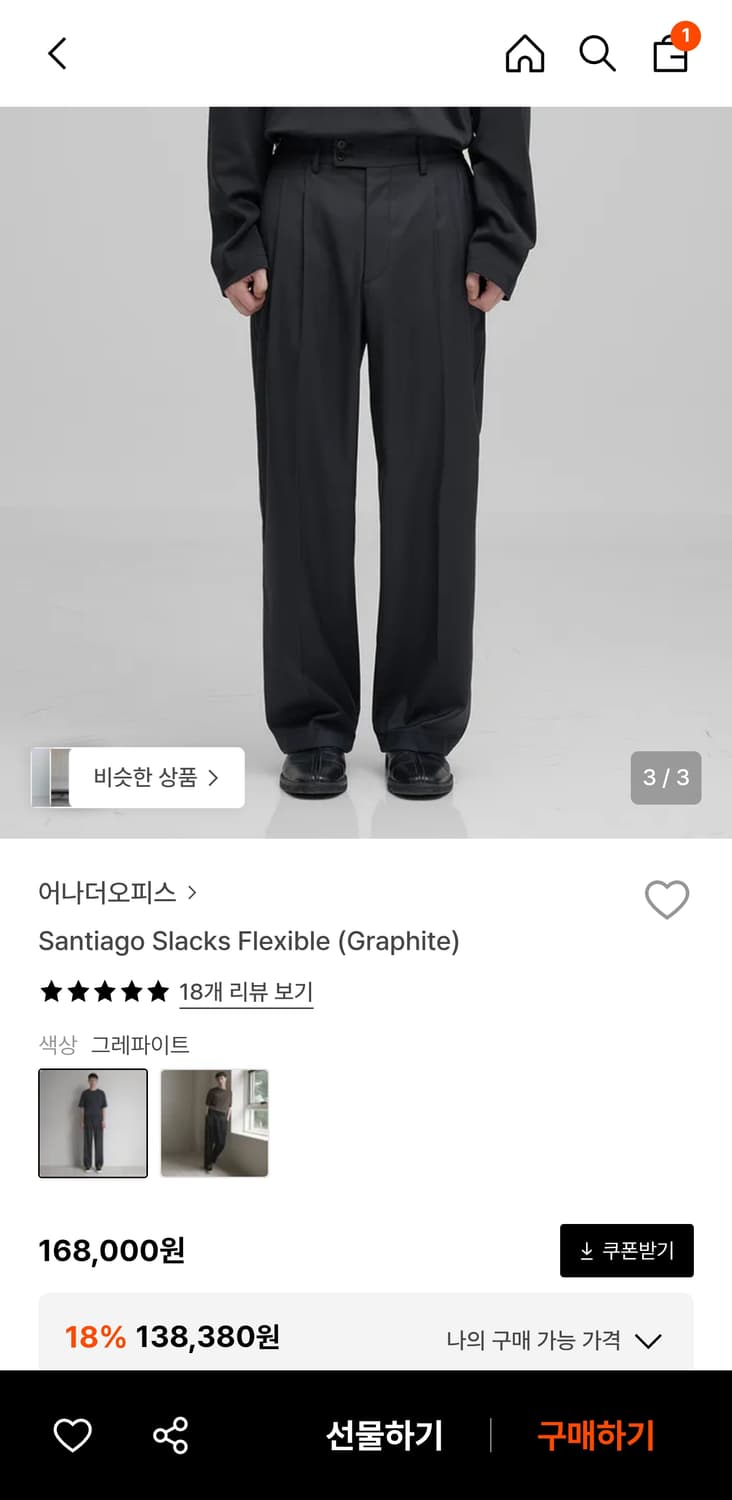Select the second 그레파이트 color thumbnail
The image size is (732, 1500).
[x=214, y=1123]
